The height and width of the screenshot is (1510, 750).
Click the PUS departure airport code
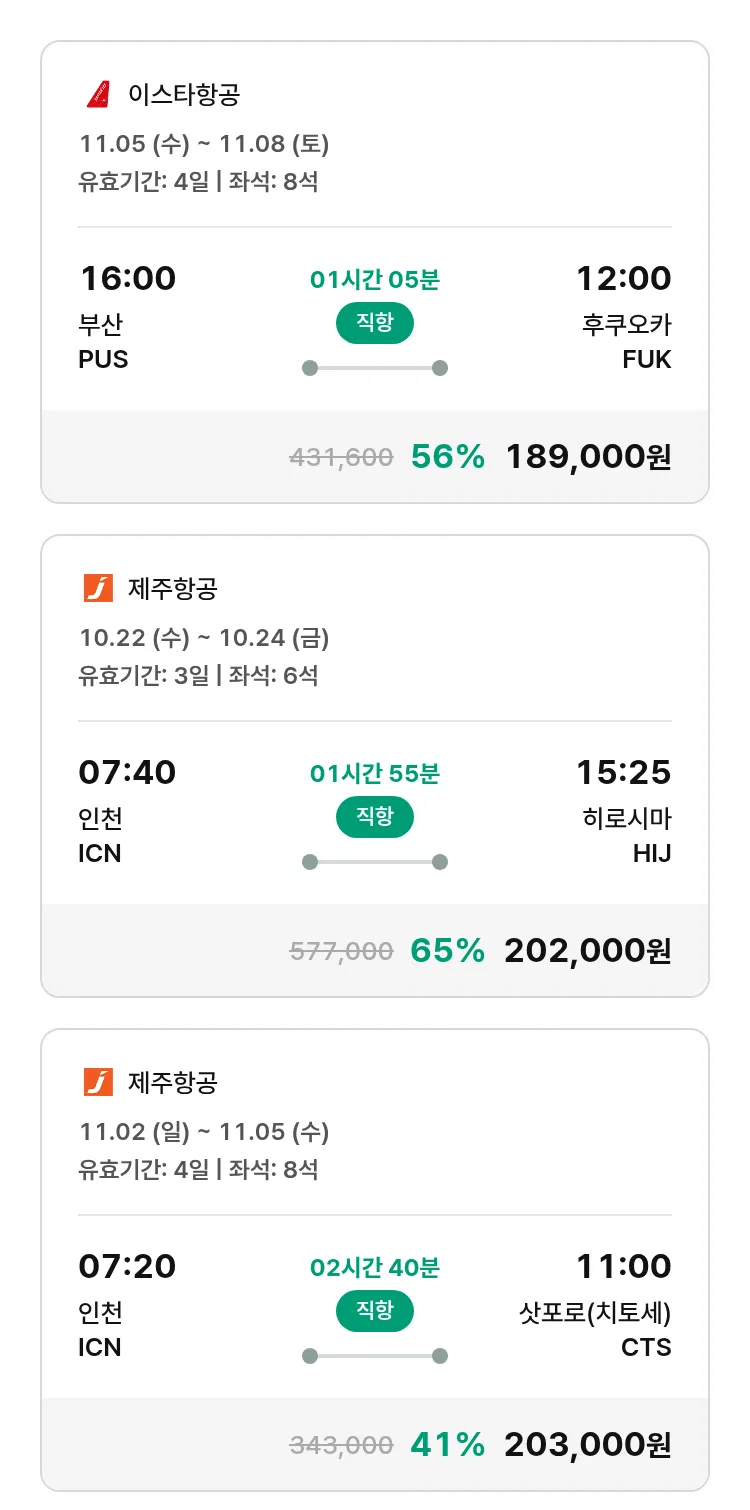(105, 360)
